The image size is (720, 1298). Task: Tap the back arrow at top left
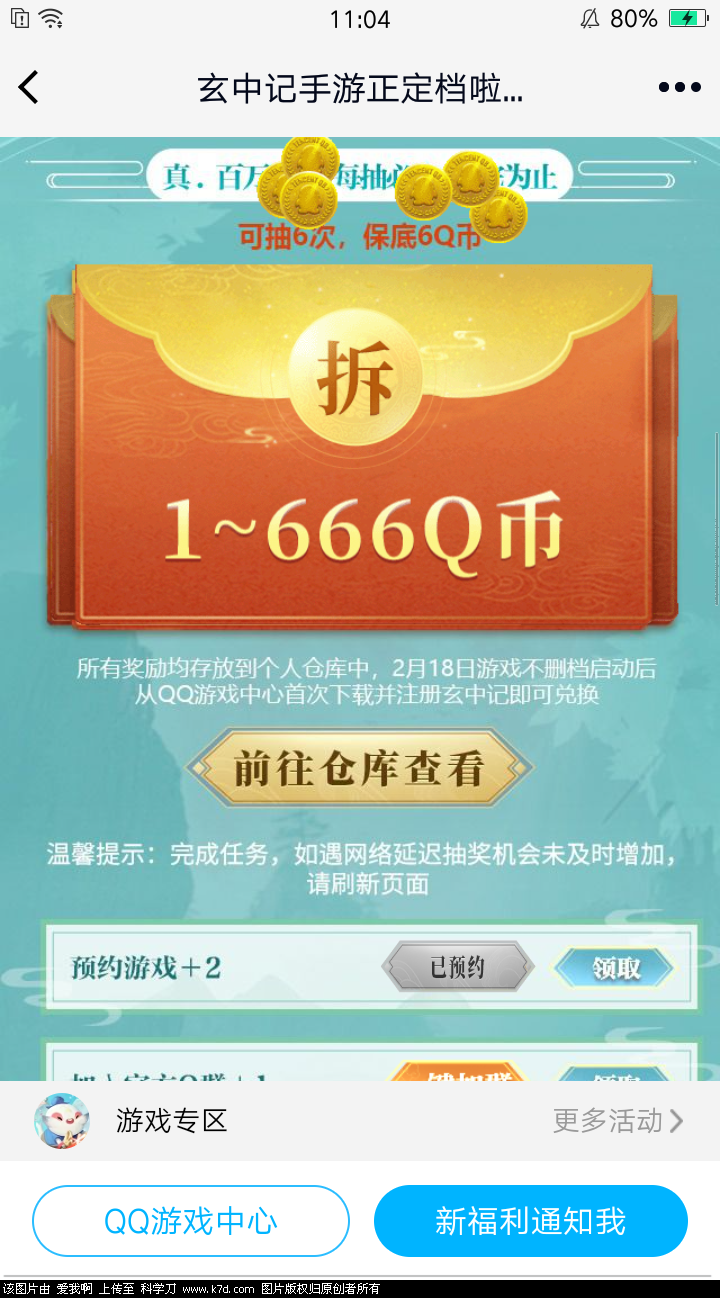[28, 88]
